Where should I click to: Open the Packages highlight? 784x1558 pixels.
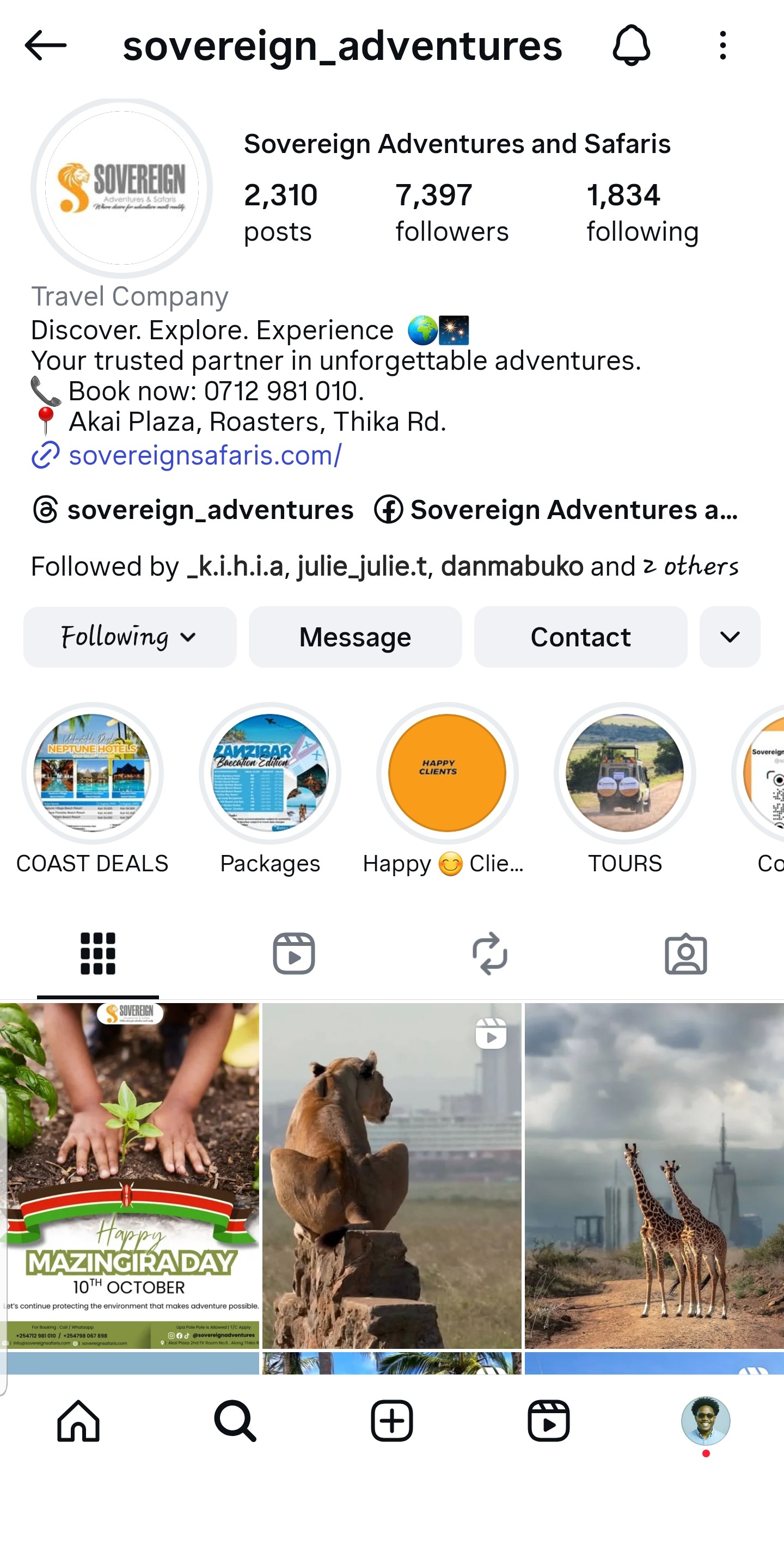(x=269, y=773)
